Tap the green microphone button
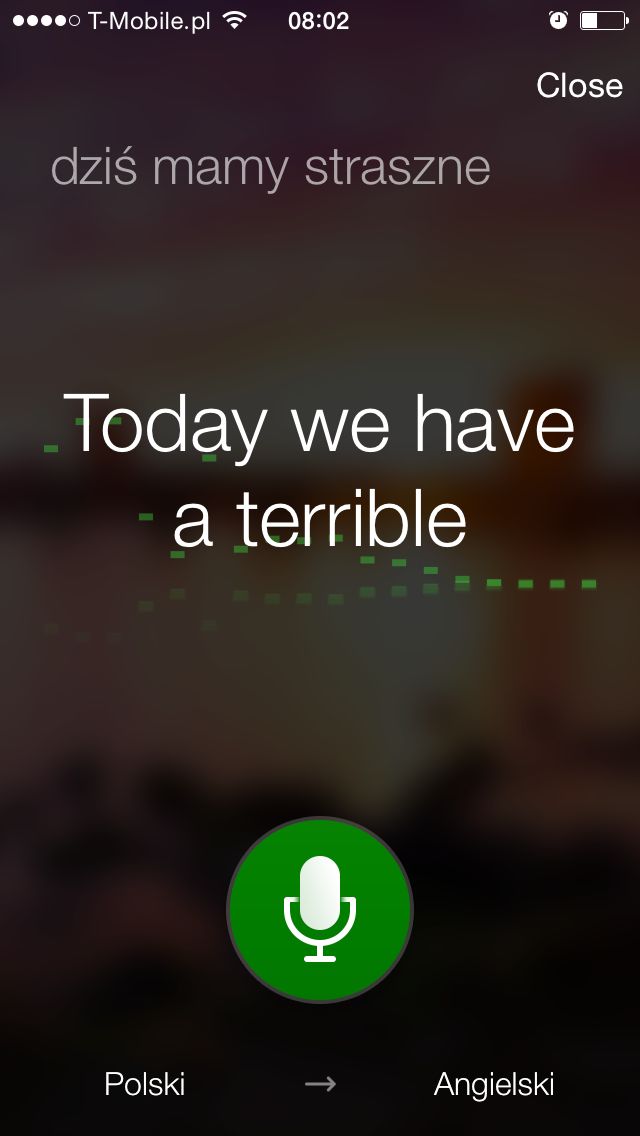The width and height of the screenshot is (640, 1136). (320, 910)
